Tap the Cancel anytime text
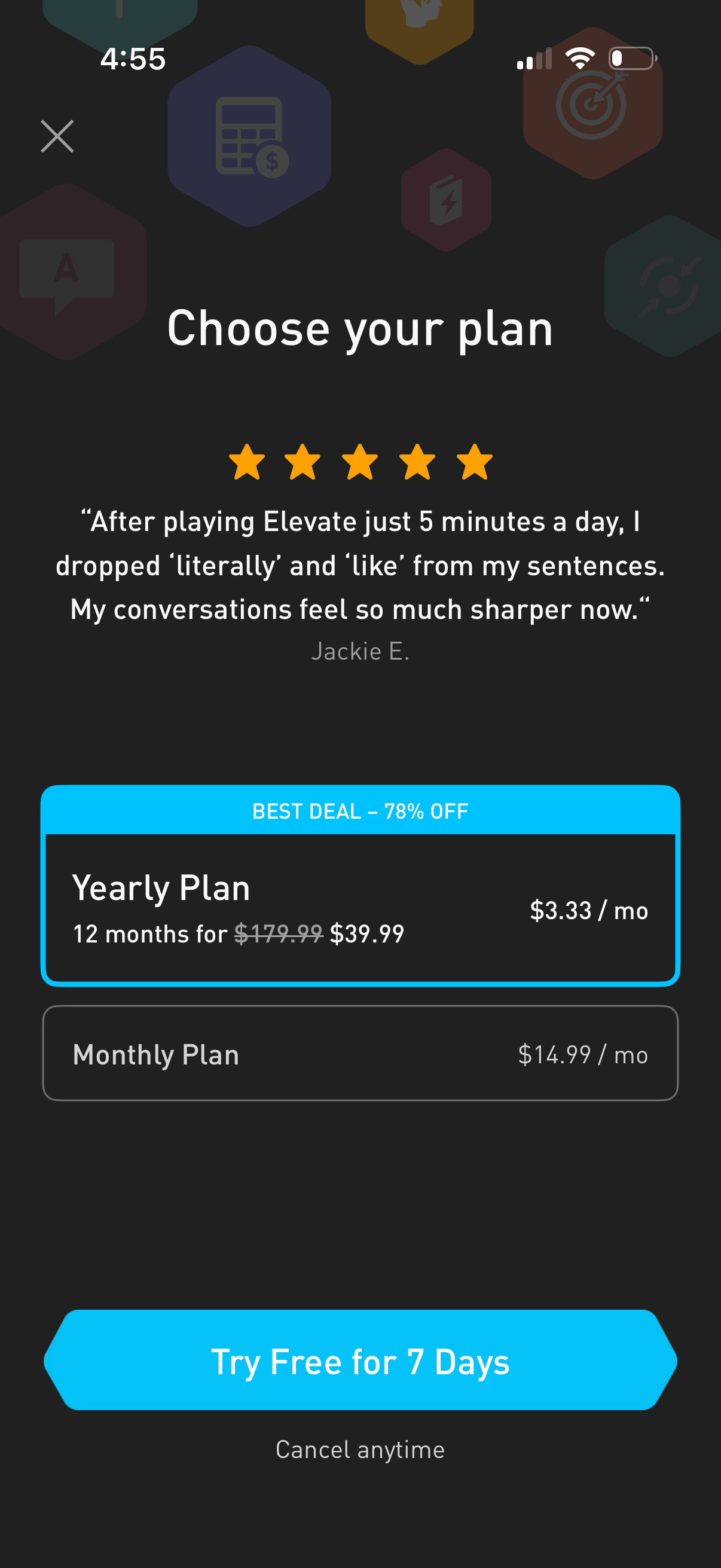Image resolution: width=721 pixels, height=1568 pixels. click(x=360, y=1450)
